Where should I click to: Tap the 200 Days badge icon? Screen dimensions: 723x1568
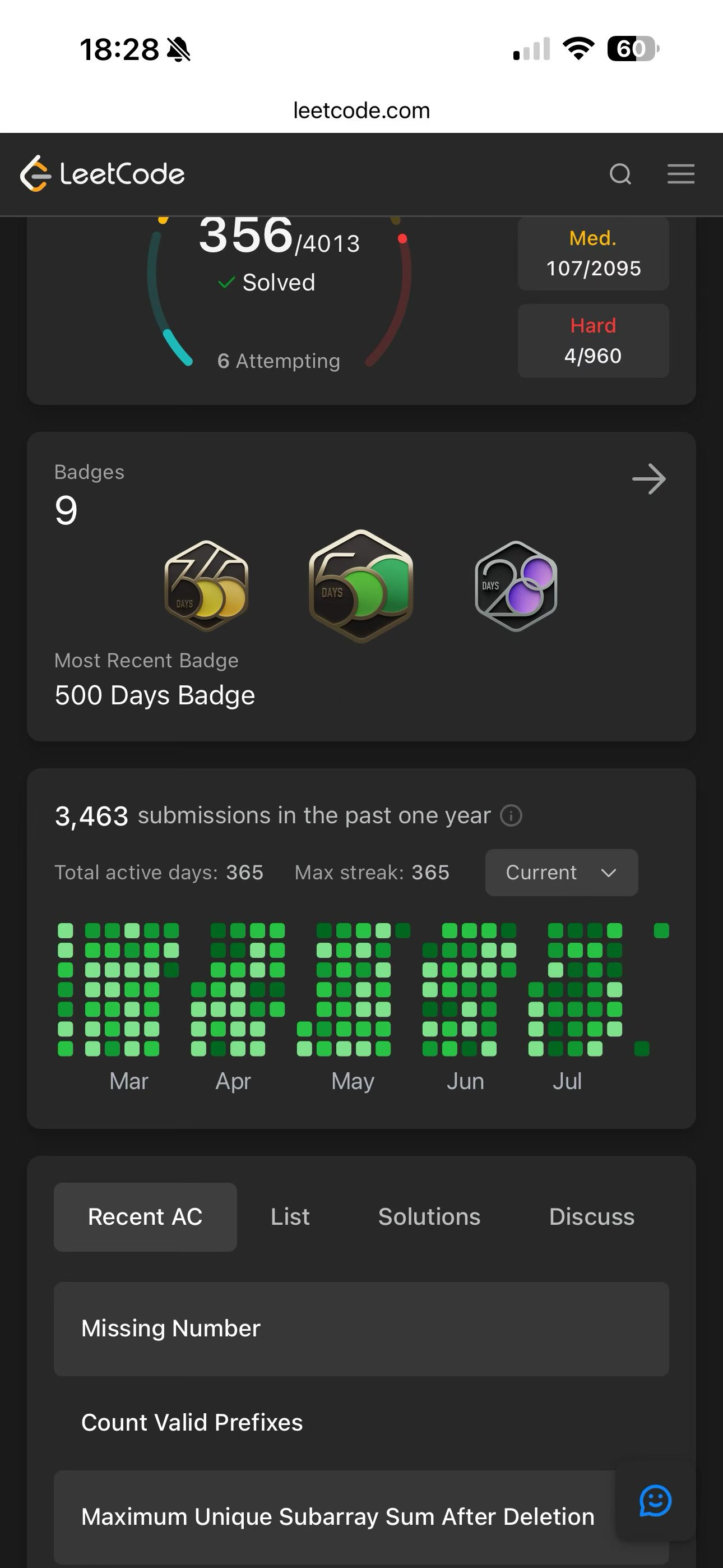(x=516, y=585)
